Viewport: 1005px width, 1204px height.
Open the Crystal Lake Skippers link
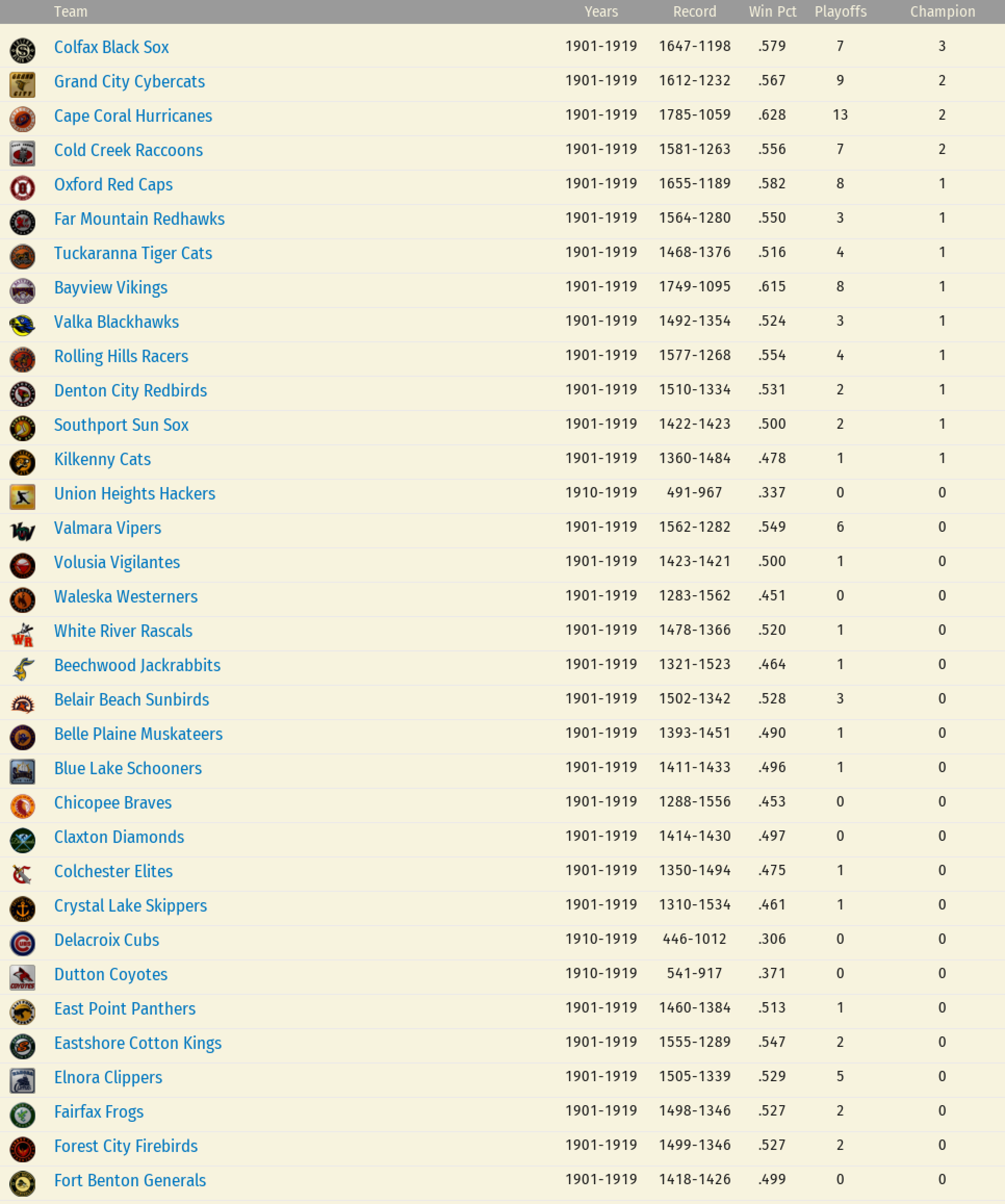click(131, 906)
